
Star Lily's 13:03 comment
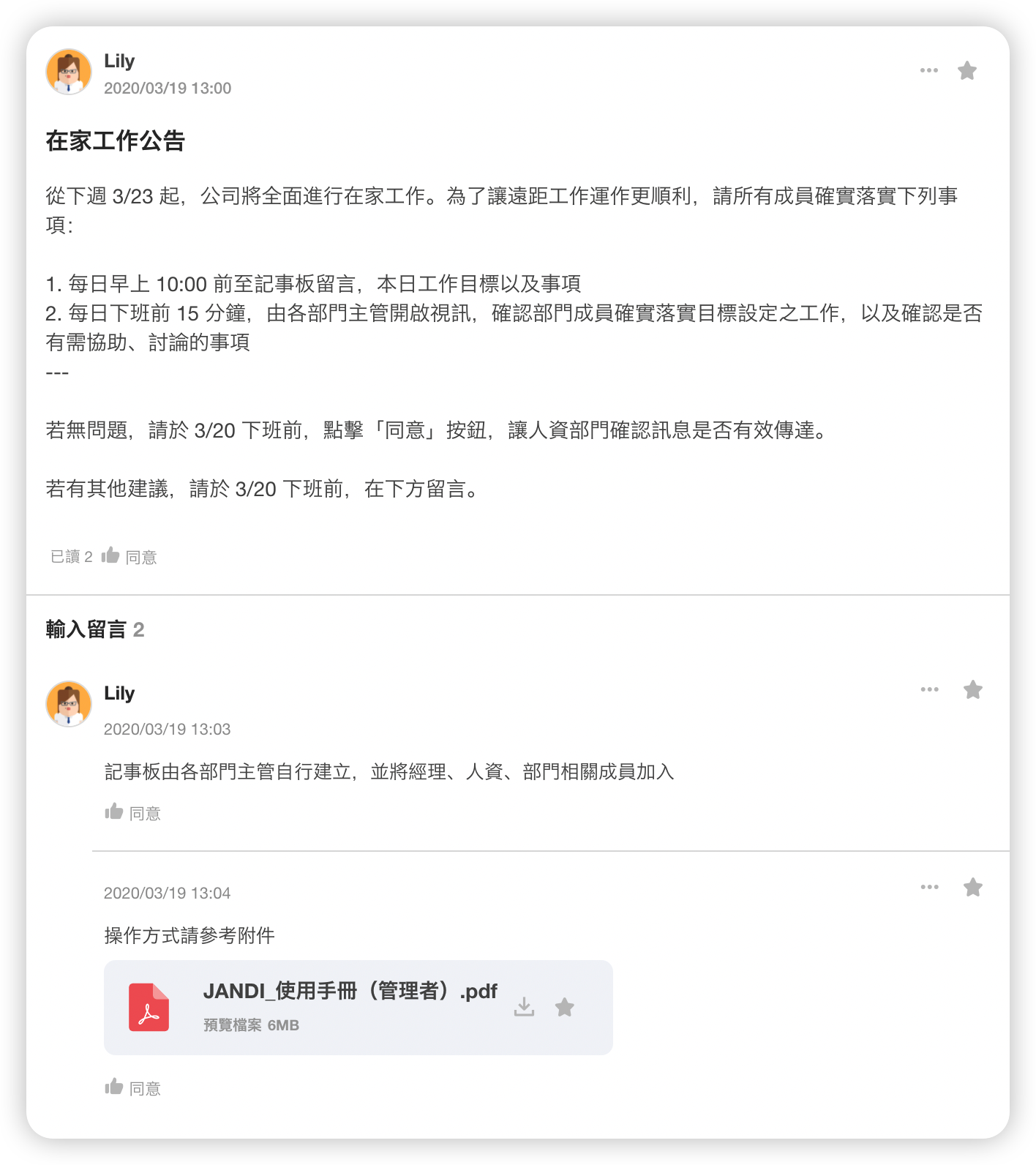(x=972, y=689)
